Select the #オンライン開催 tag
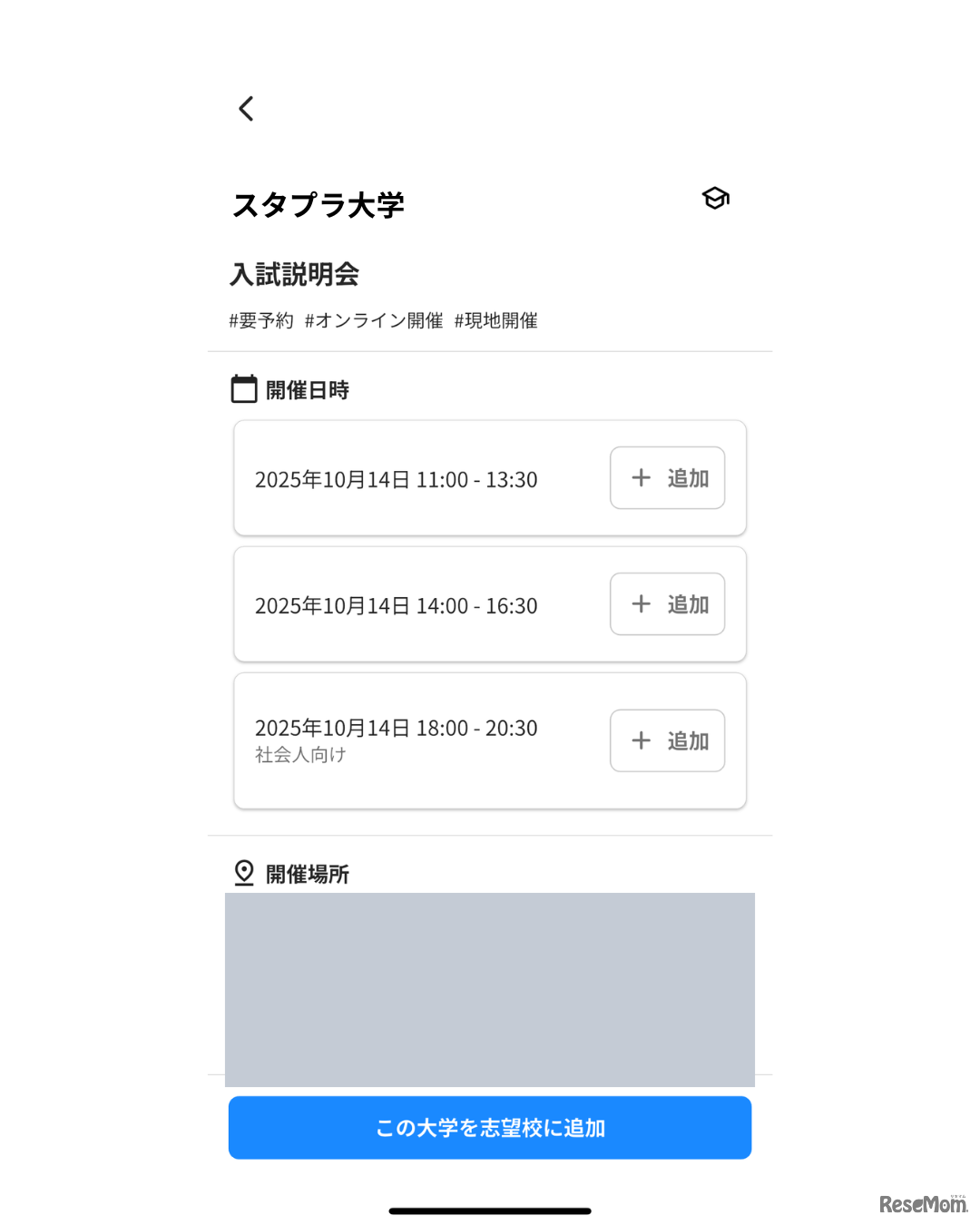 pos(374,320)
